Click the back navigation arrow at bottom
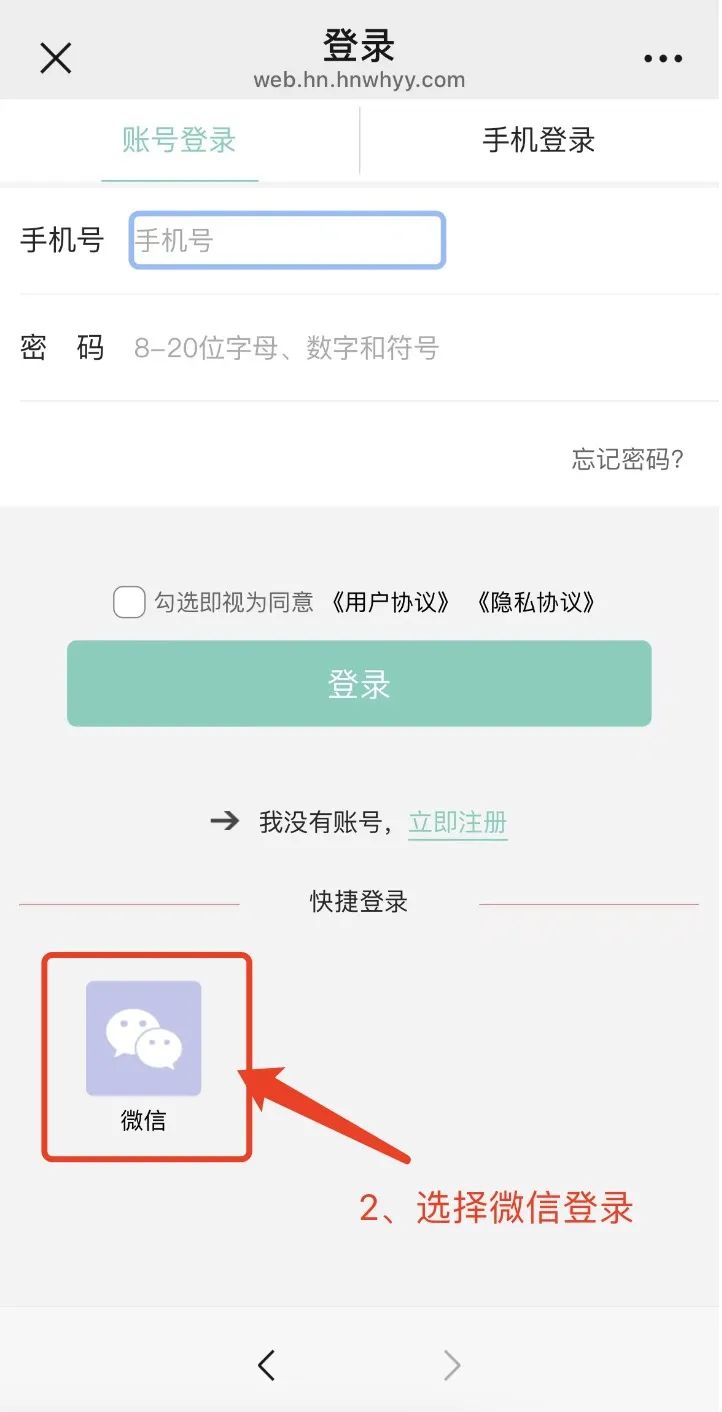This screenshot has width=722, height=1412. [x=267, y=1364]
